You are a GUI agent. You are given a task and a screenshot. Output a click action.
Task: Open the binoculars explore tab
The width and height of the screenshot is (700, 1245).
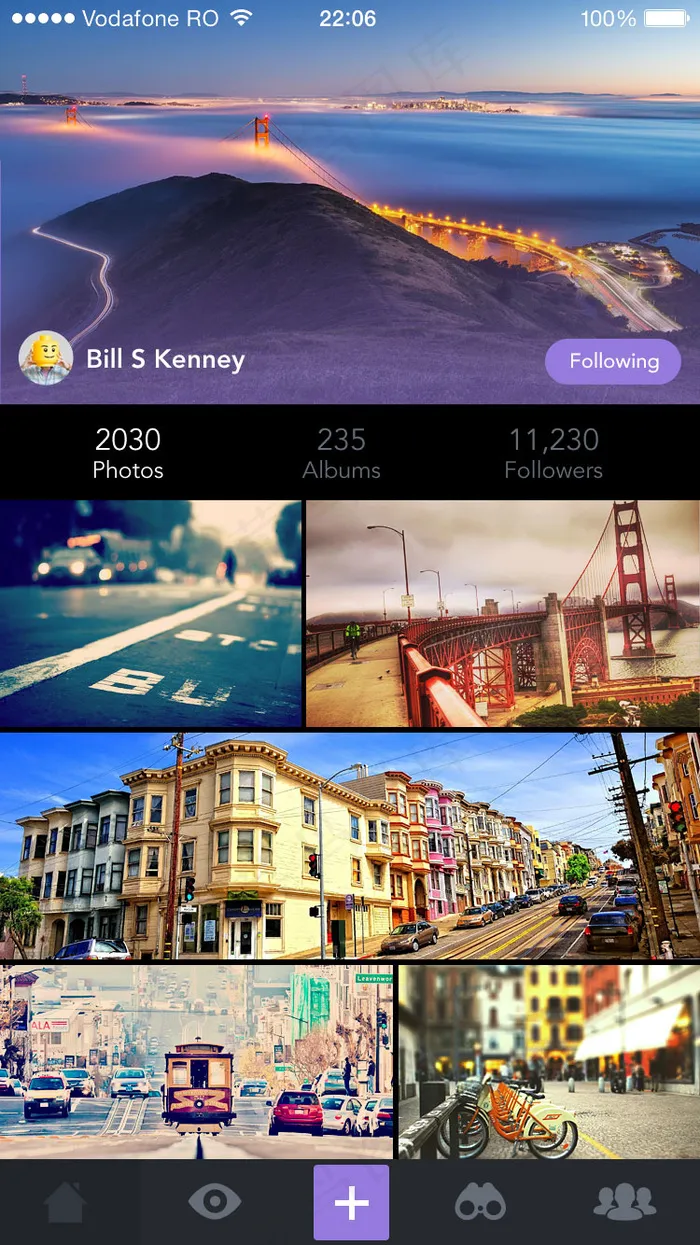[x=480, y=1202]
